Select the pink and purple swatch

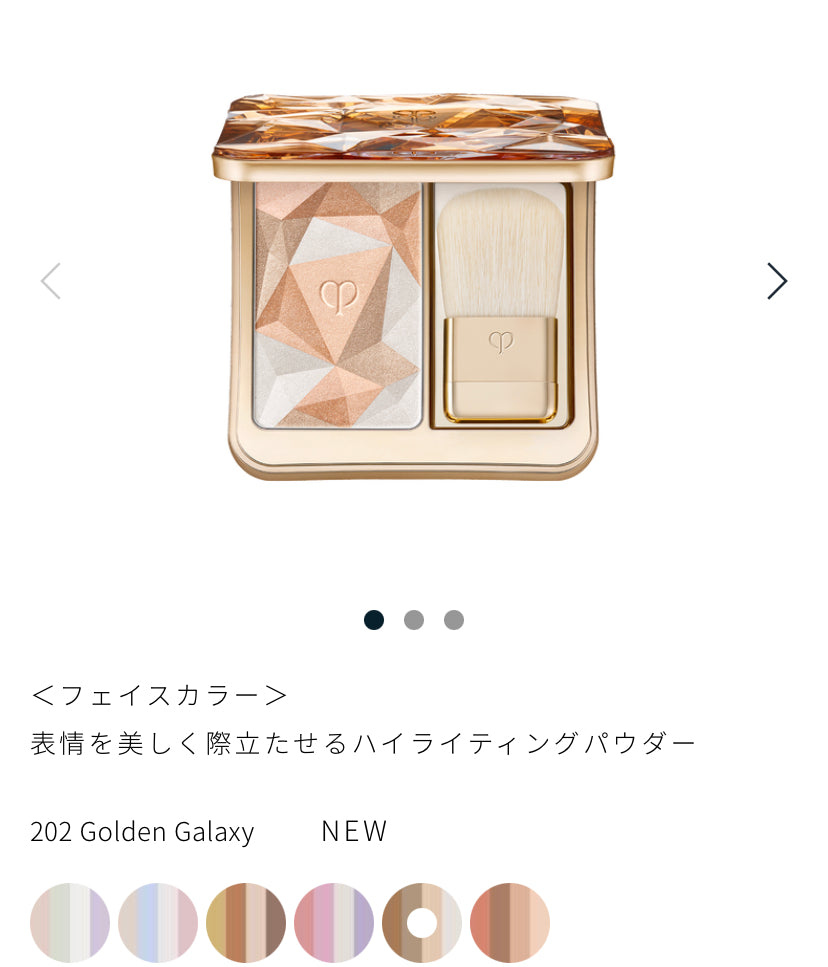coord(334,922)
